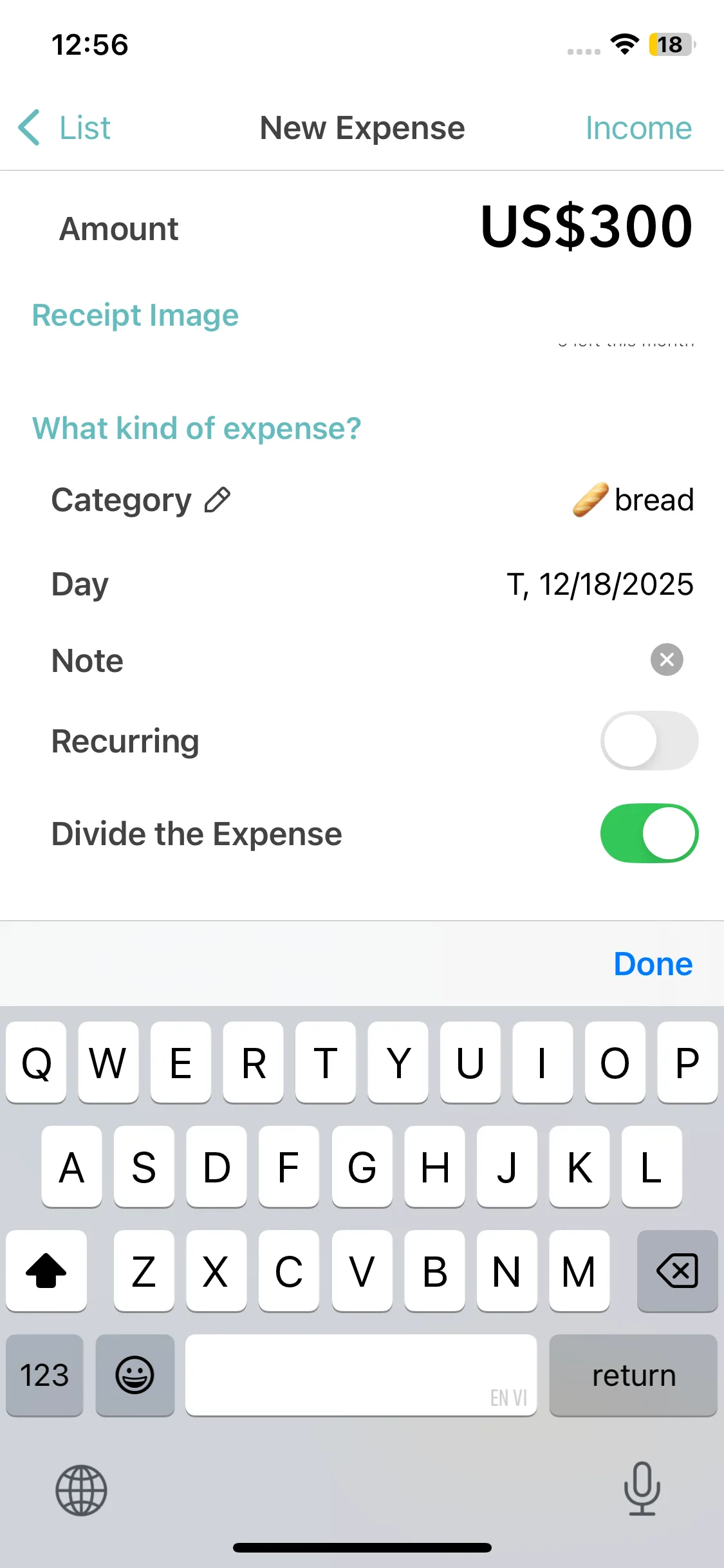Change the bread category
This screenshot has height=1568, width=724.
click(633, 500)
